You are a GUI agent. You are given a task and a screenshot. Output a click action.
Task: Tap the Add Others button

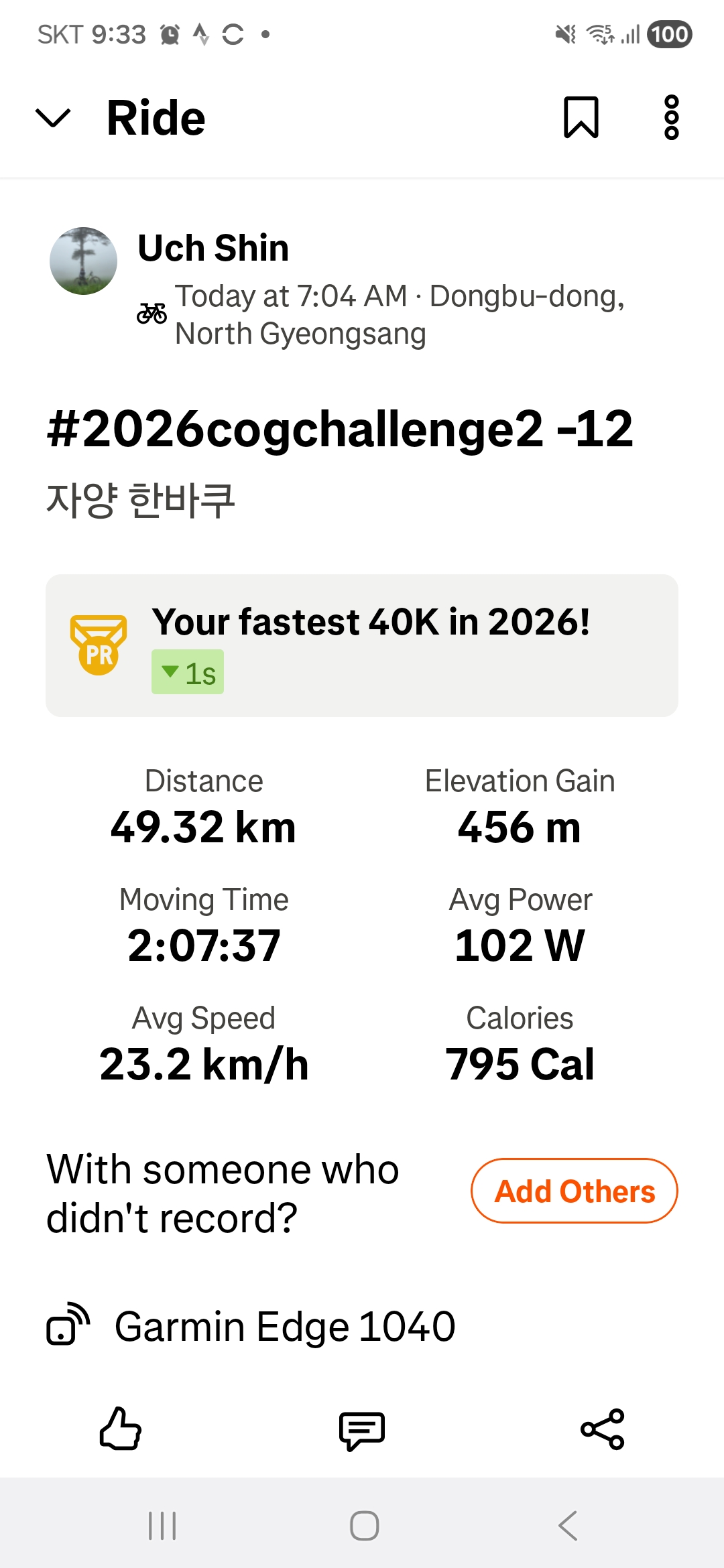[575, 1191]
